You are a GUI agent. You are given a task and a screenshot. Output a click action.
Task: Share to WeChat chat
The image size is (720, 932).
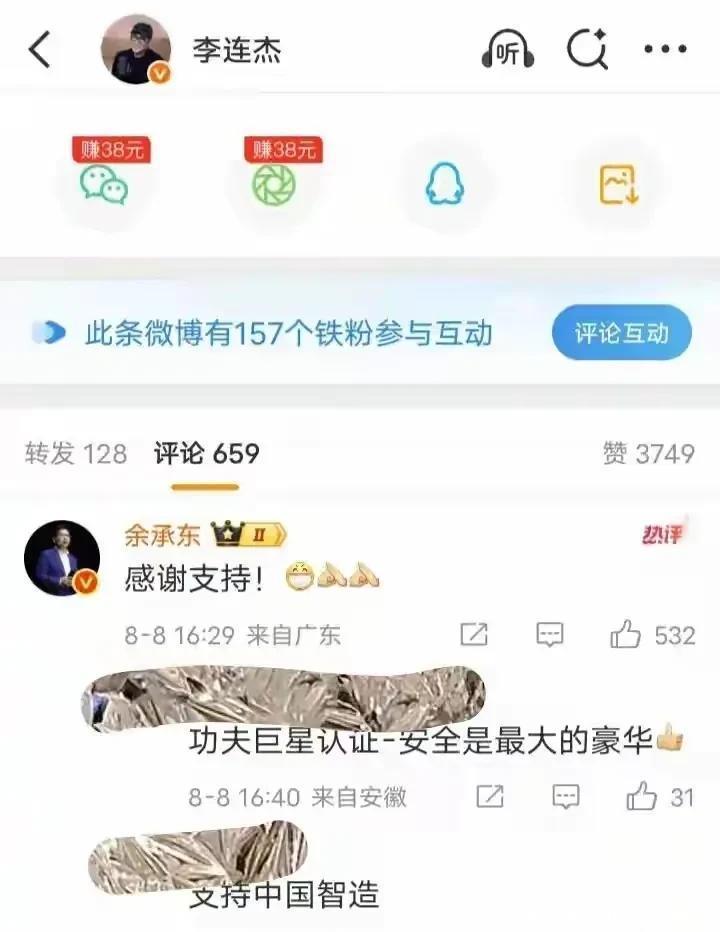(104, 185)
